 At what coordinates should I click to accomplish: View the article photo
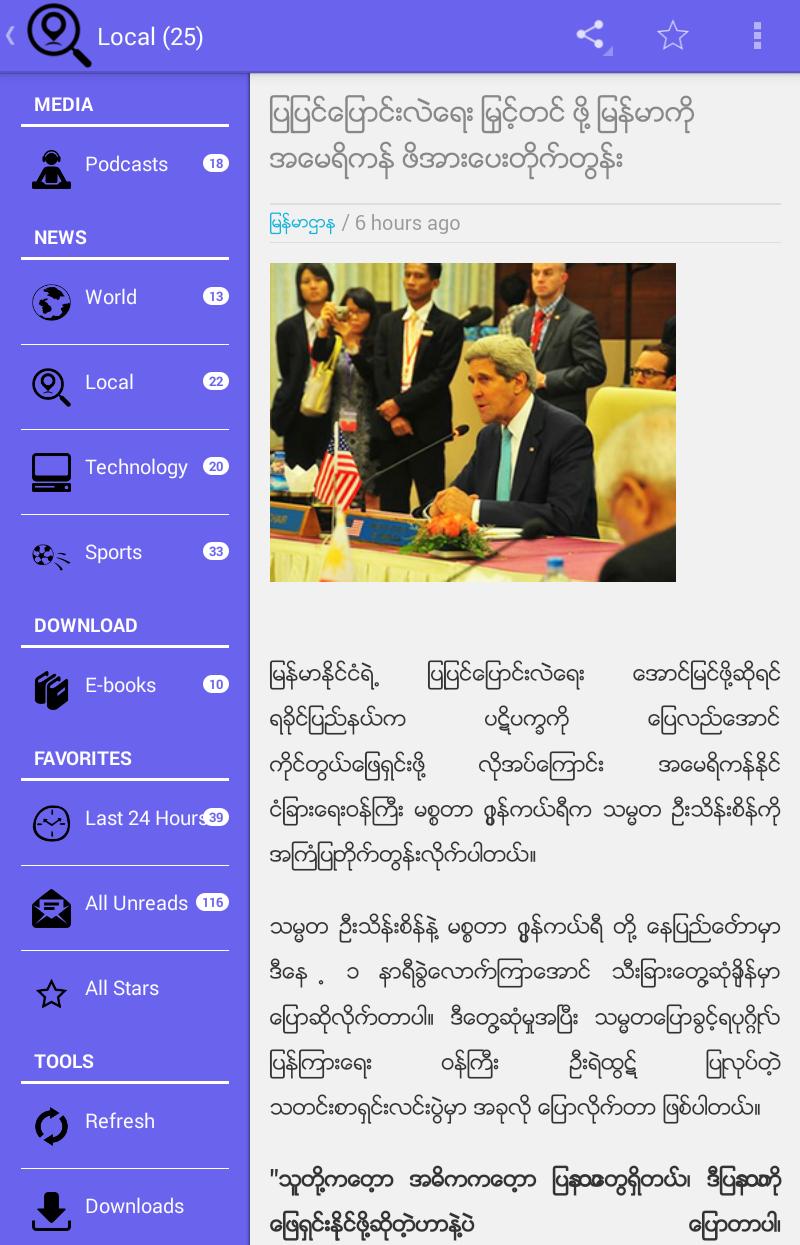tap(472, 422)
